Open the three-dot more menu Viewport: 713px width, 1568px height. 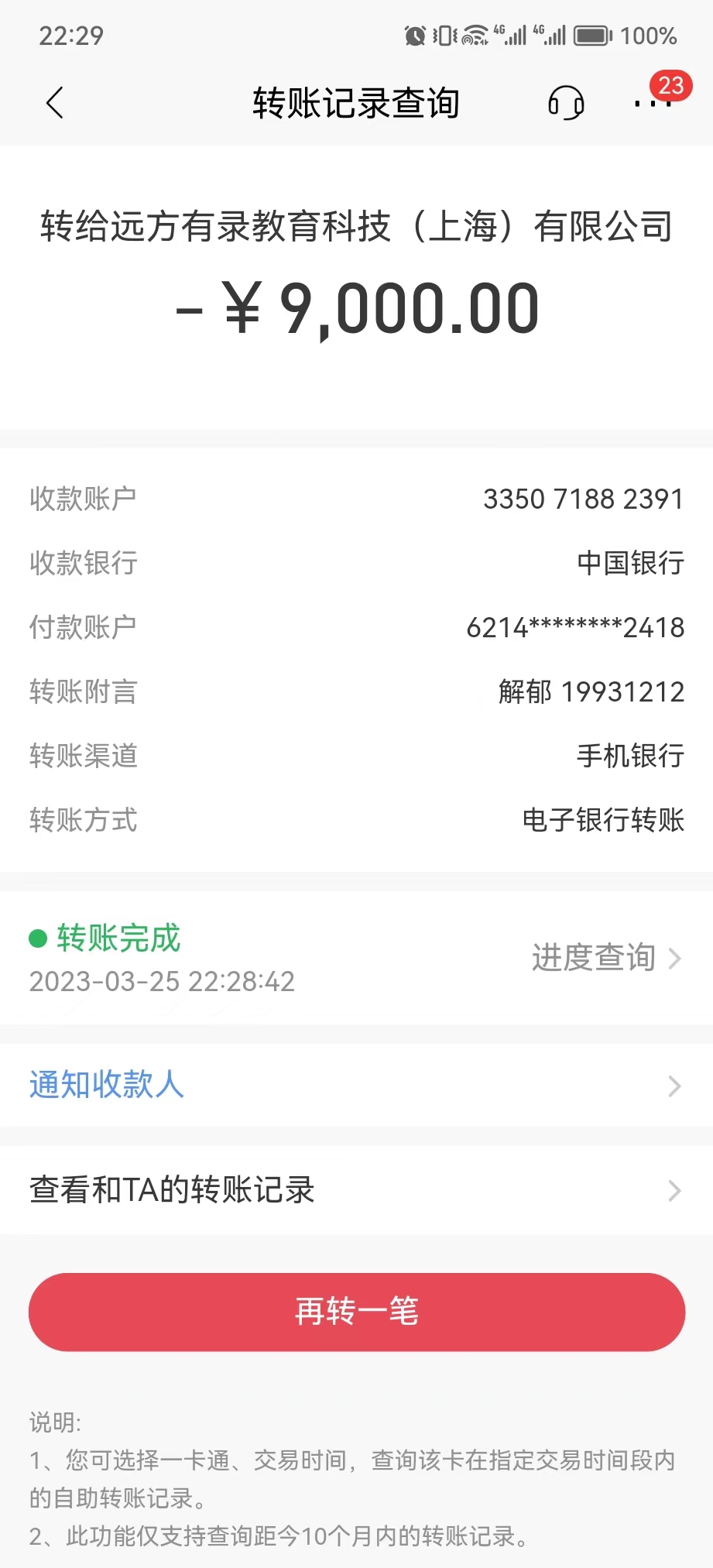tap(652, 103)
